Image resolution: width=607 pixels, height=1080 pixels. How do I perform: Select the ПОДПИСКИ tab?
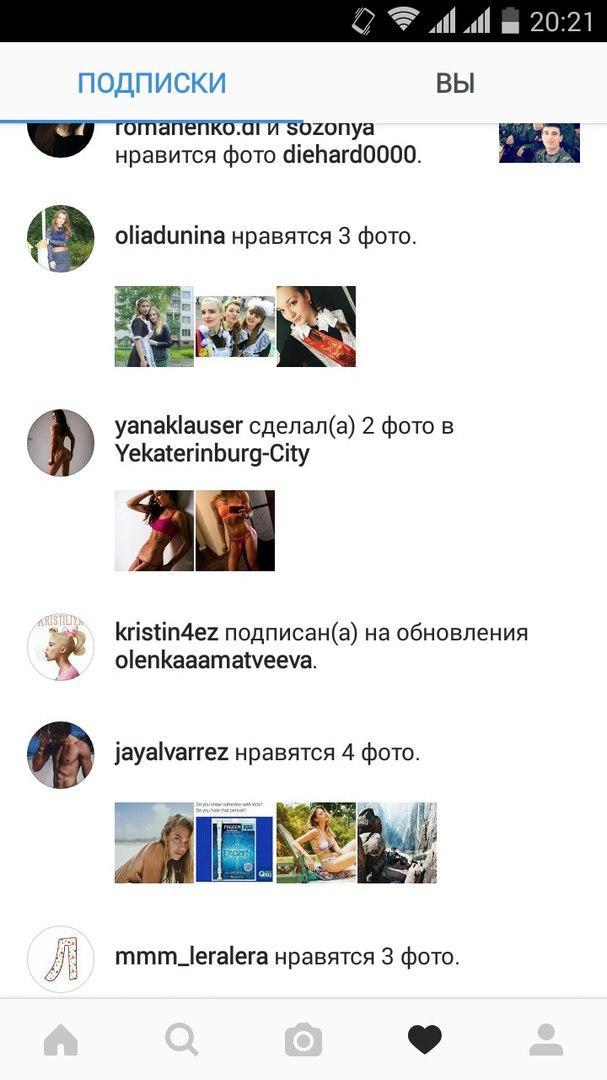click(152, 84)
